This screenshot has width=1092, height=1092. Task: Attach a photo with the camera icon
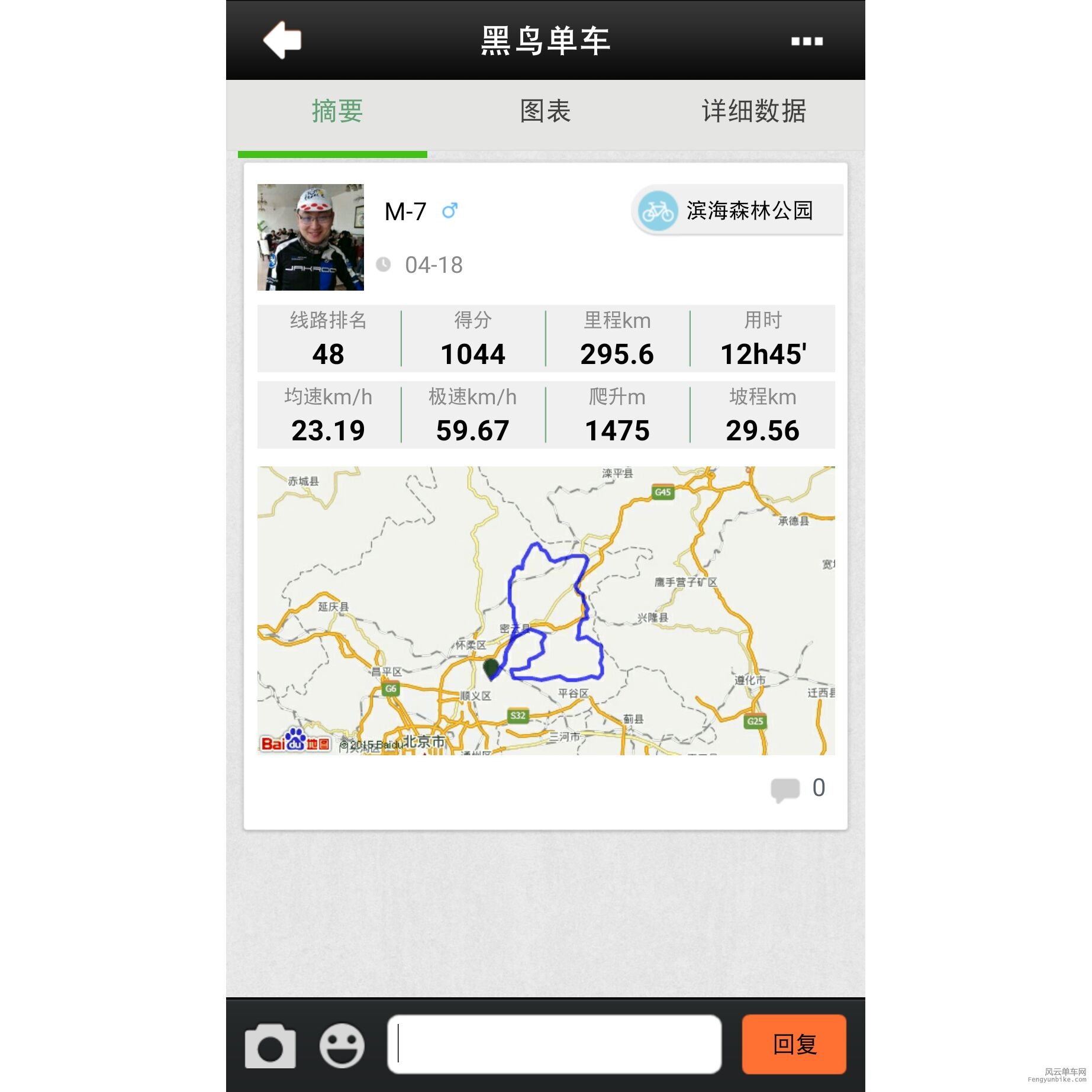pyautogui.click(x=270, y=1046)
